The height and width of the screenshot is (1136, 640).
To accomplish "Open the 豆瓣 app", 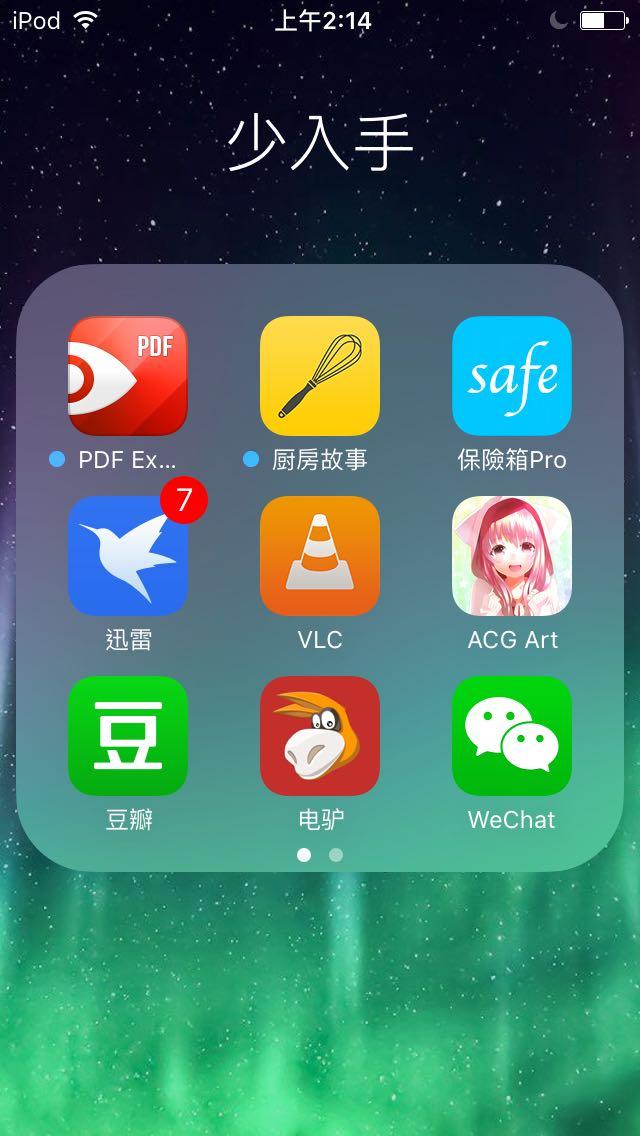I will [x=128, y=736].
